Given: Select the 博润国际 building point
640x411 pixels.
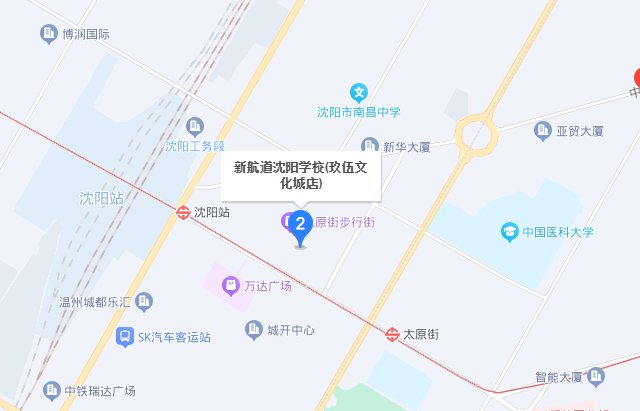Looking at the screenshot, I should (x=48, y=34).
